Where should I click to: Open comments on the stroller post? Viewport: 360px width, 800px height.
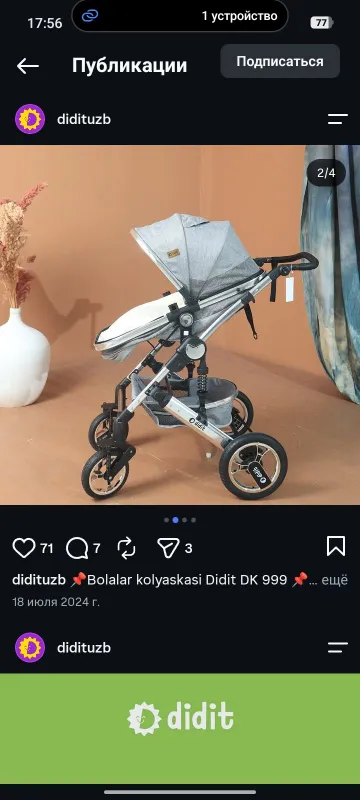[x=77, y=548]
